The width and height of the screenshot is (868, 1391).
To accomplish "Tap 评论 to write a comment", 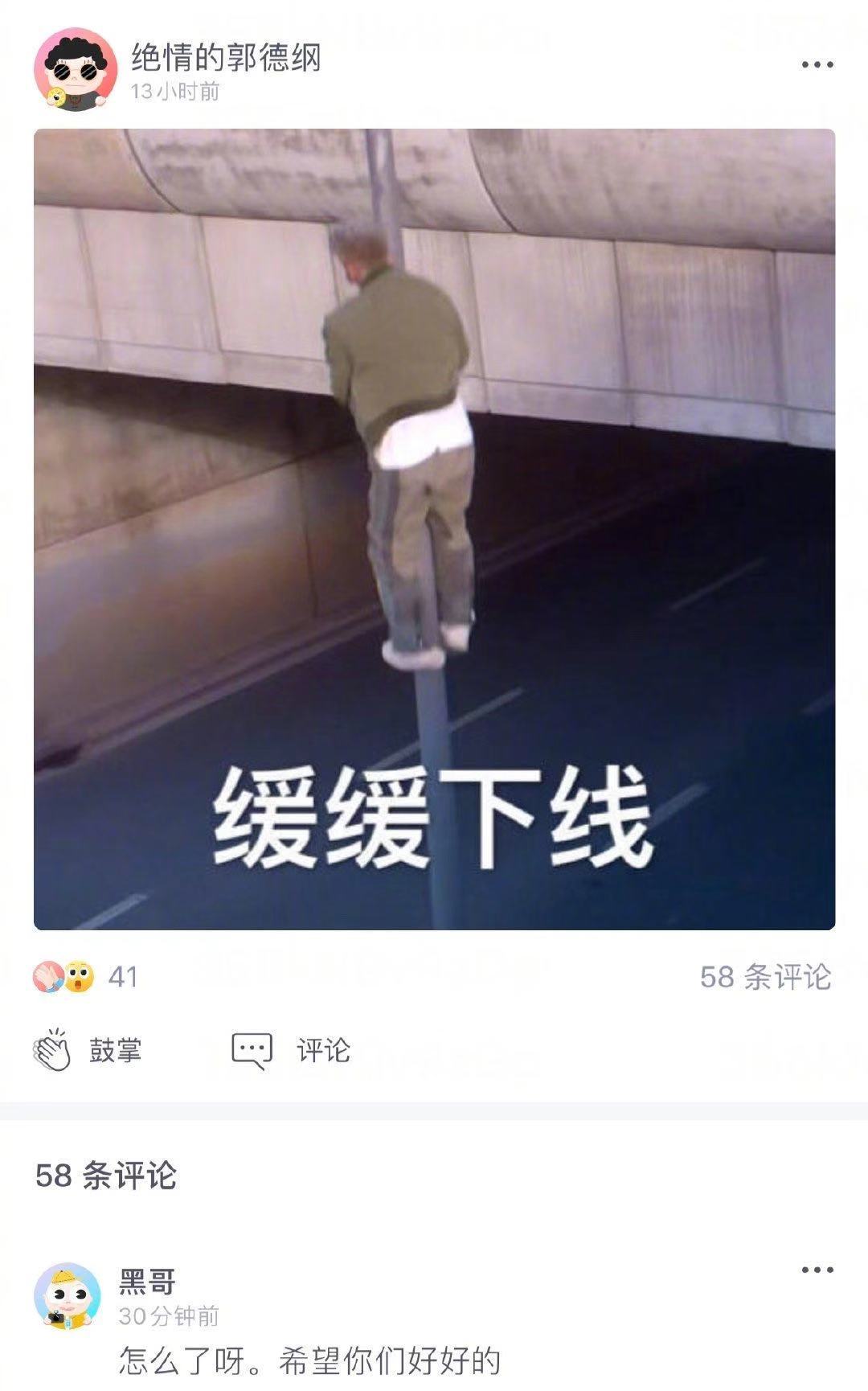I will pos(293,1050).
